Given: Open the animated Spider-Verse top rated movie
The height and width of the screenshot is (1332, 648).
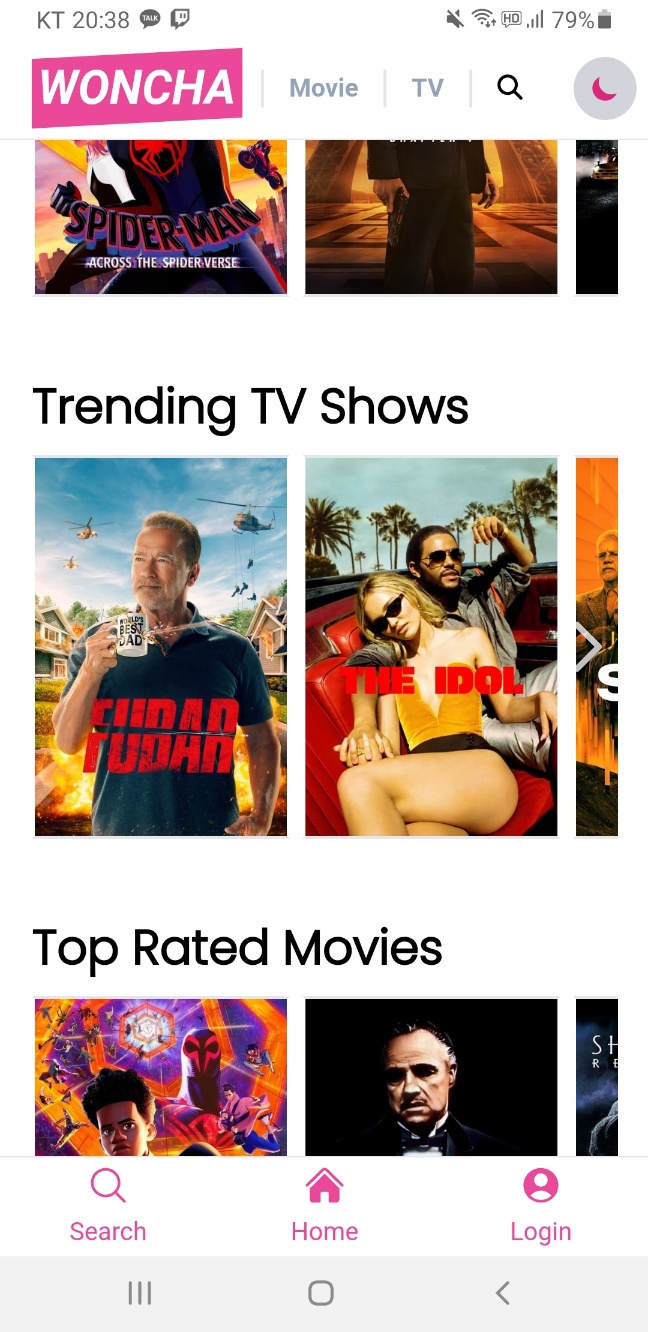Looking at the screenshot, I should coord(161,1077).
